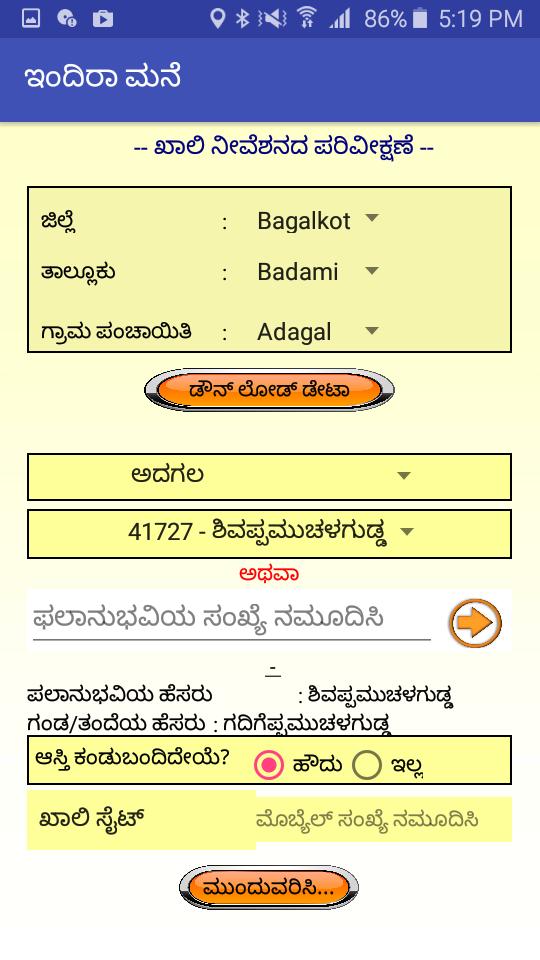Select the ಹೌದು radio button
This screenshot has width=540, height=960.
point(269,765)
